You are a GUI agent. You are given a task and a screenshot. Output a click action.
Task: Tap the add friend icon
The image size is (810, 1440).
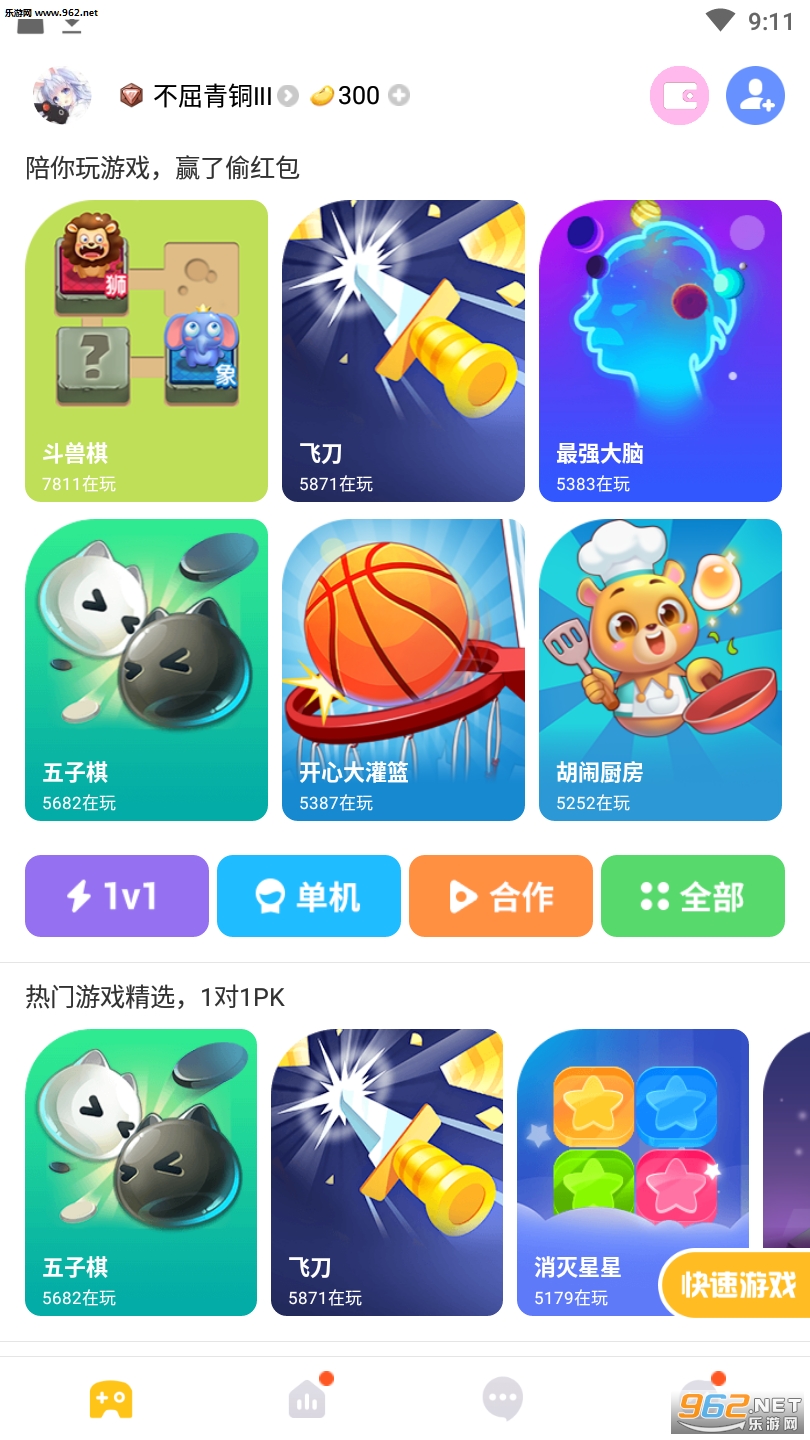[x=755, y=96]
